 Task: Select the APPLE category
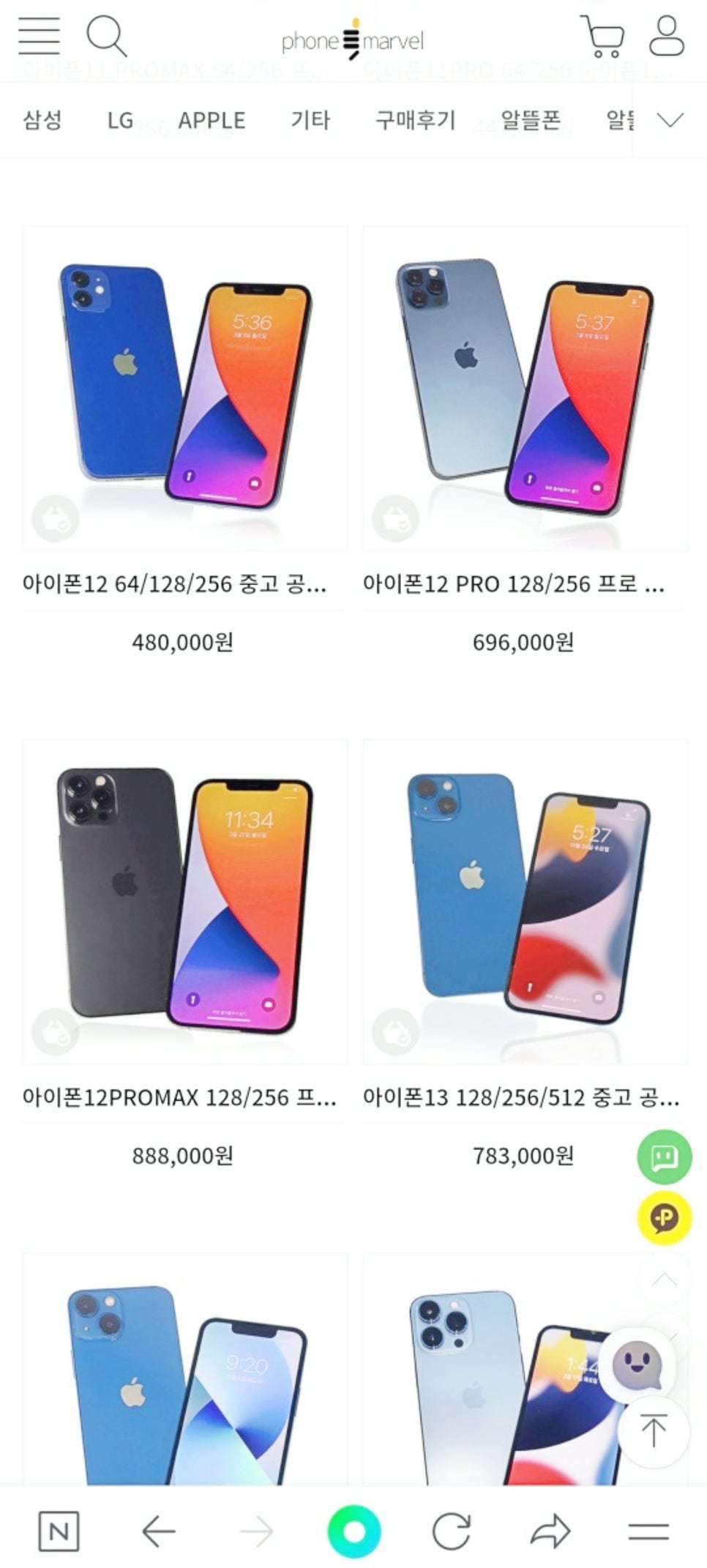click(x=212, y=120)
